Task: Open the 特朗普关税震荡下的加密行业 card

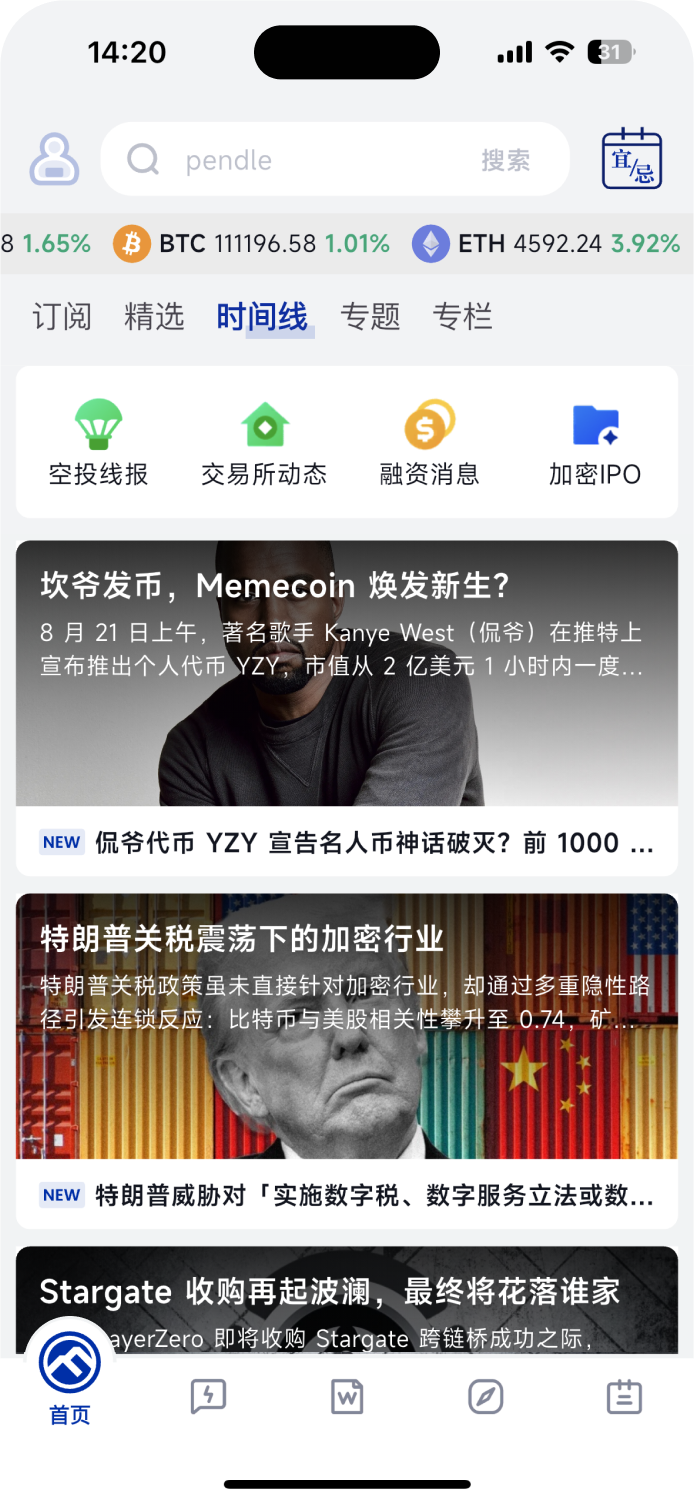Action: pos(346,1026)
